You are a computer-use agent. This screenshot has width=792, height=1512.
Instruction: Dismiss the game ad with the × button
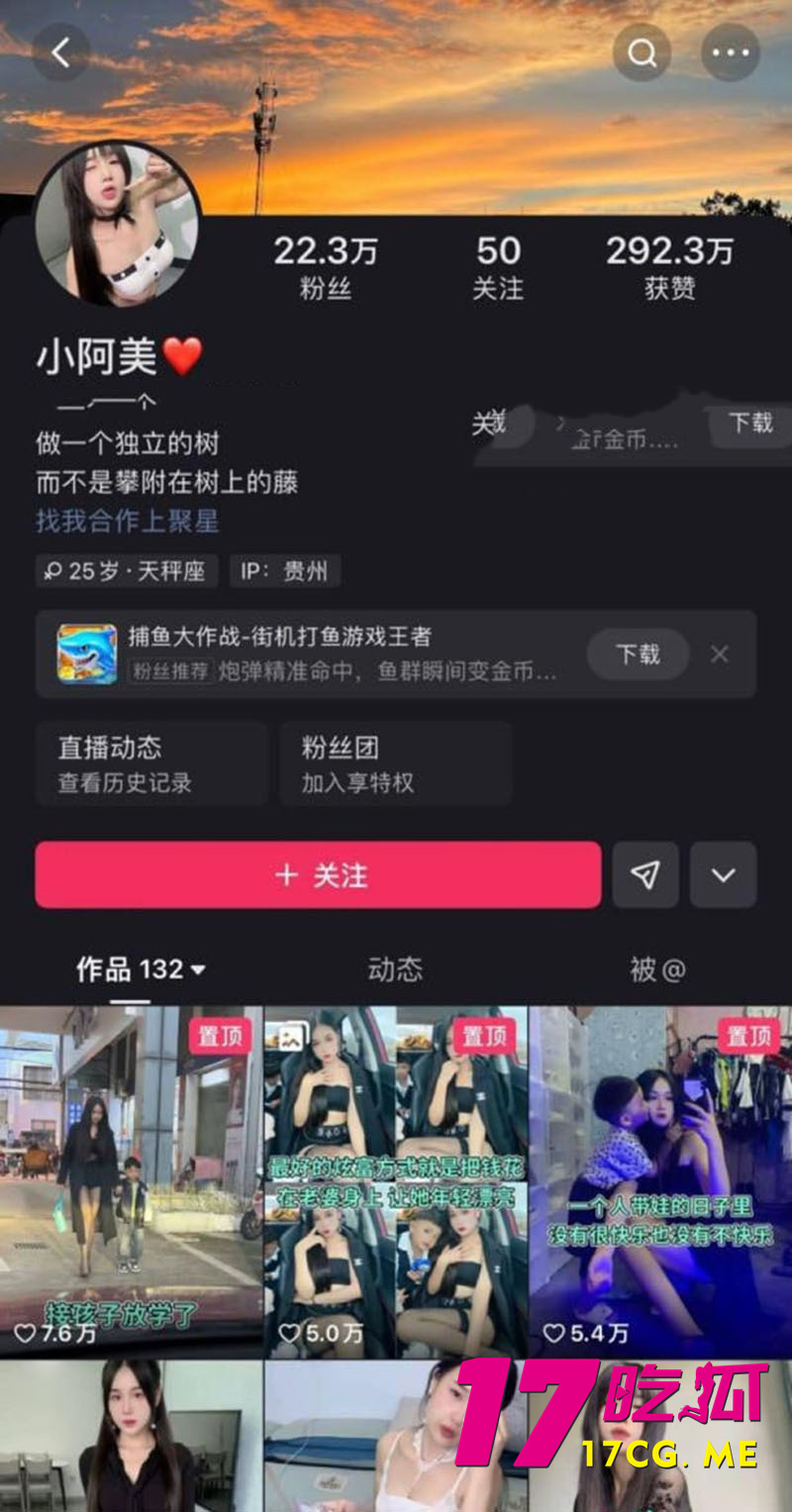pyautogui.click(x=720, y=655)
